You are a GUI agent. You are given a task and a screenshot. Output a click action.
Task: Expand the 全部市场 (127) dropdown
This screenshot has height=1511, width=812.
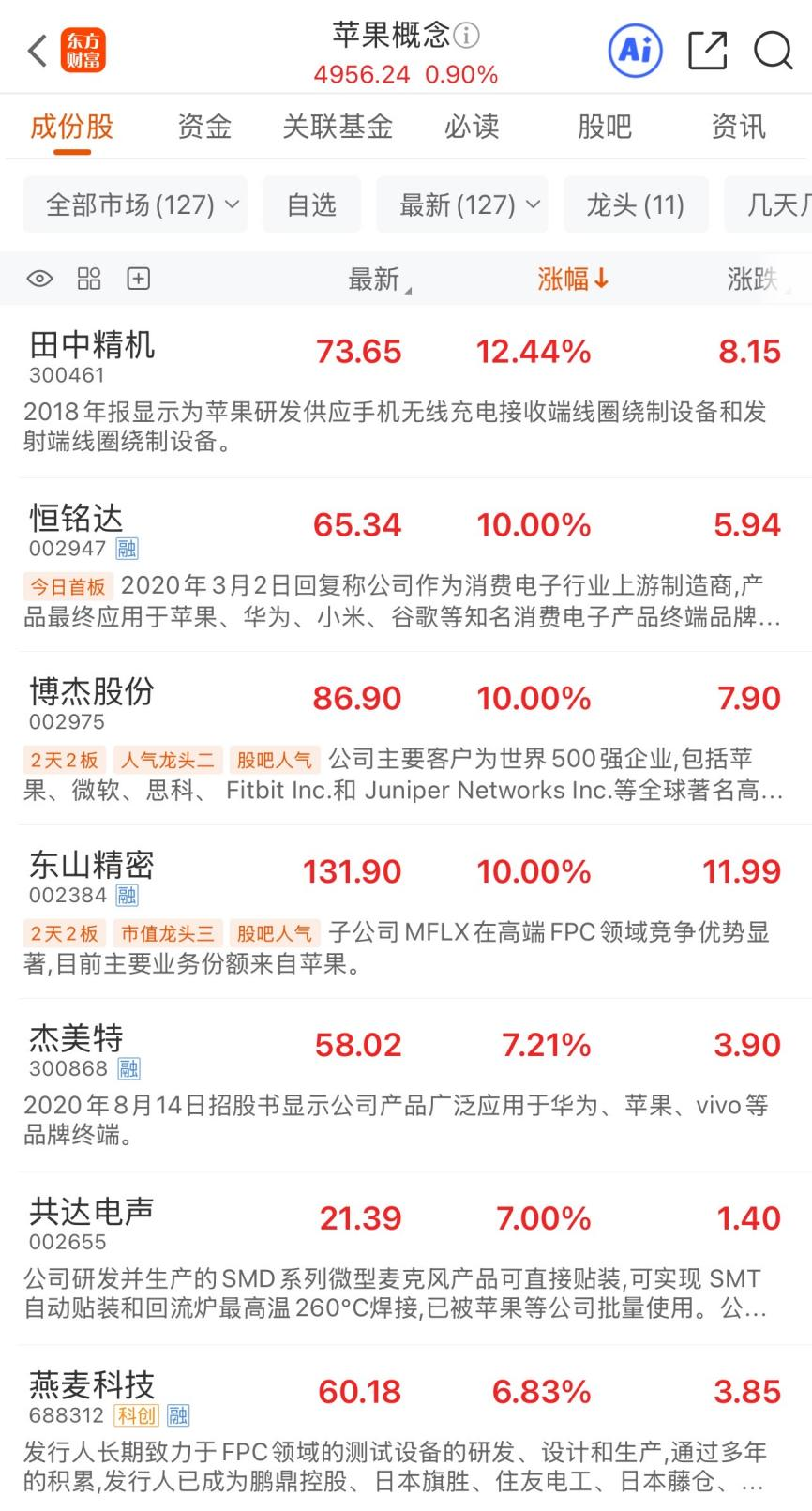135,204
